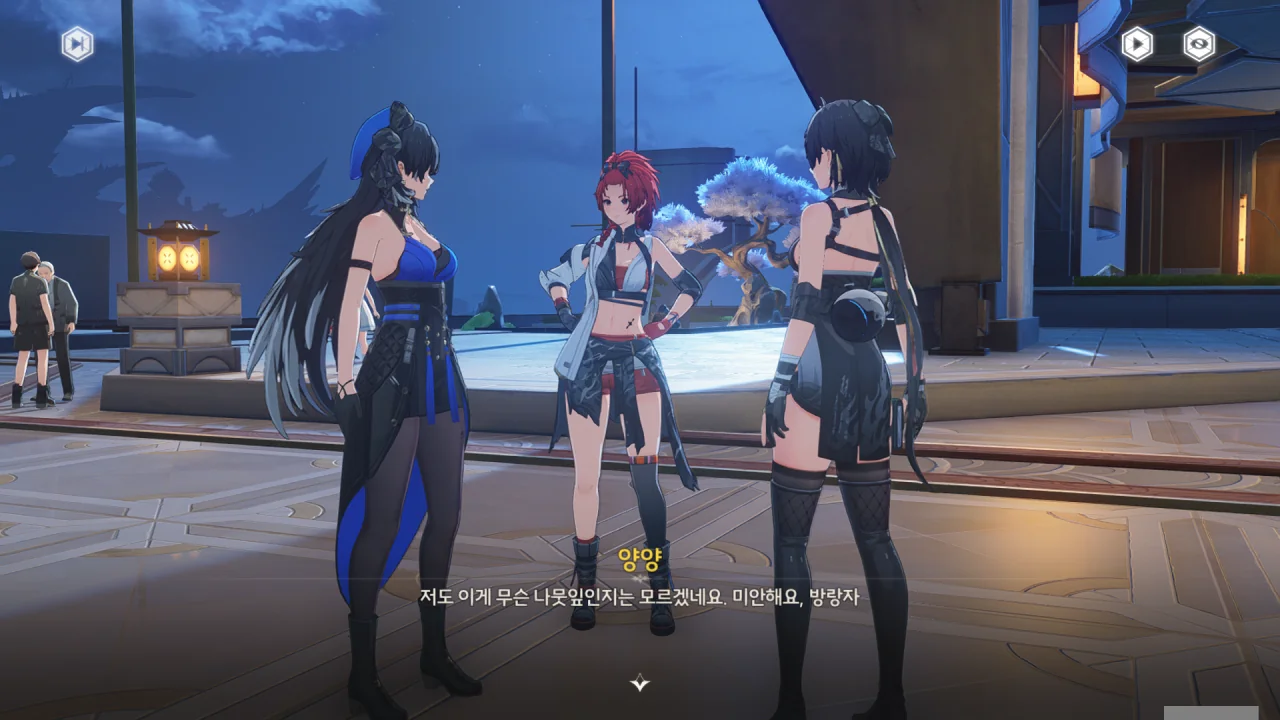Advance to the next dialogue line
The height and width of the screenshot is (720, 1280).
(x=640, y=684)
